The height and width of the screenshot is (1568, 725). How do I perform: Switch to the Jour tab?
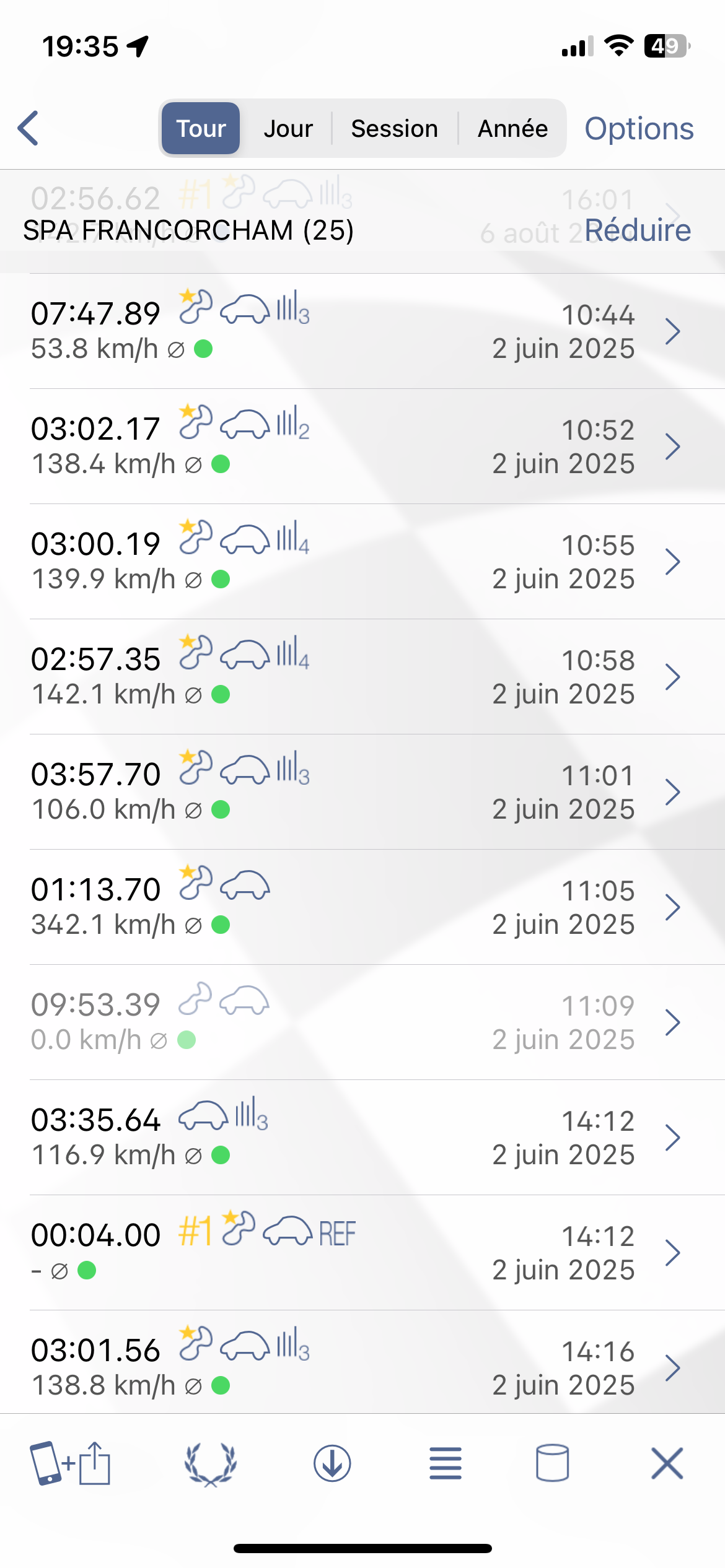tap(288, 128)
